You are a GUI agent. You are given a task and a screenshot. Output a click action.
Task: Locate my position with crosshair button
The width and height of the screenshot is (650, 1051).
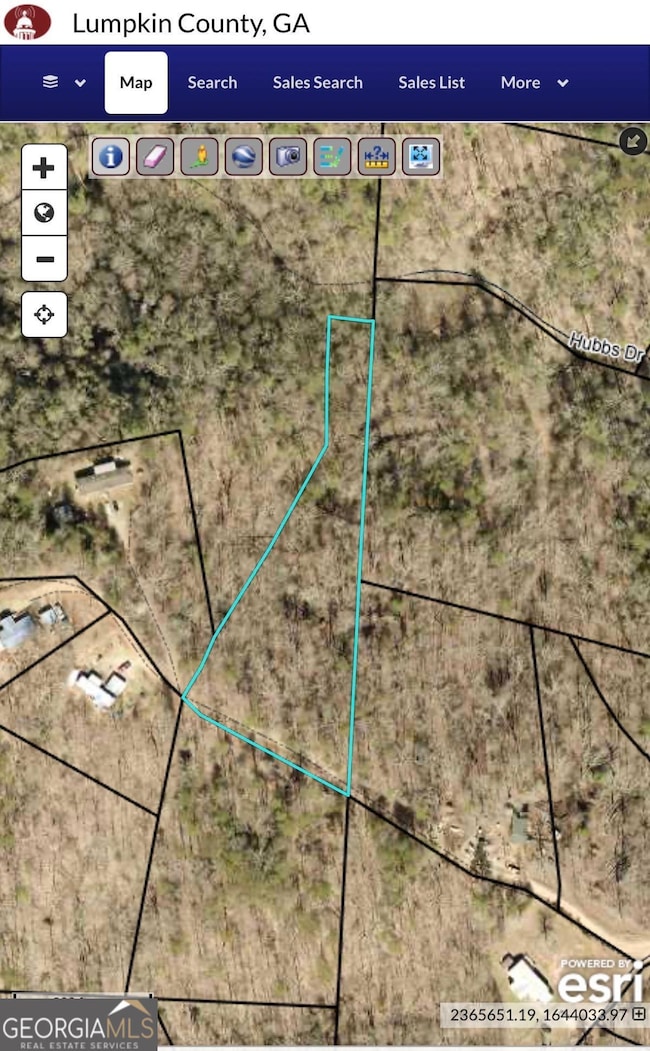pos(44,316)
